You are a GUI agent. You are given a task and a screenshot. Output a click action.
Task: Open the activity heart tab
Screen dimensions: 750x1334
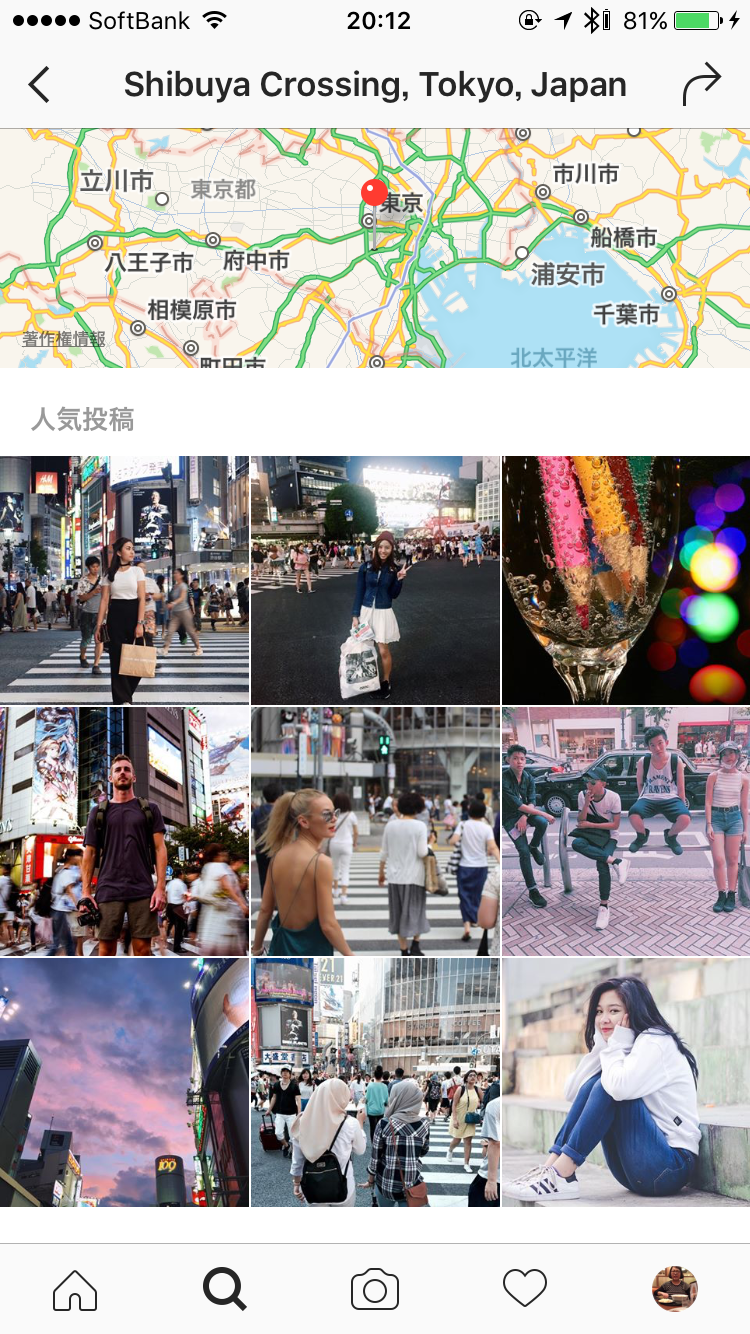(x=525, y=1289)
